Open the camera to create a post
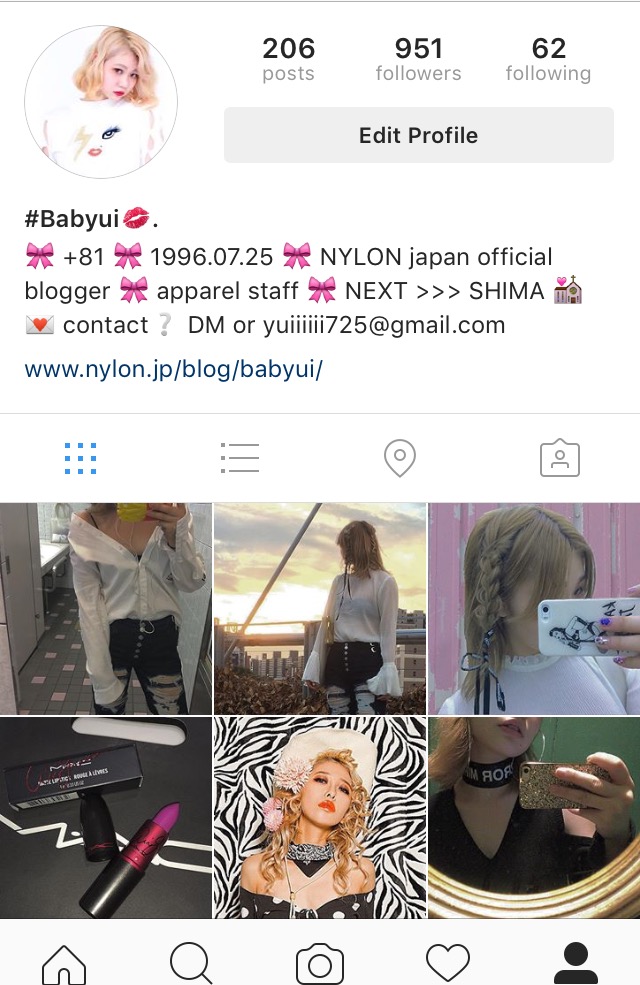The image size is (640, 985). tap(320, 962)
